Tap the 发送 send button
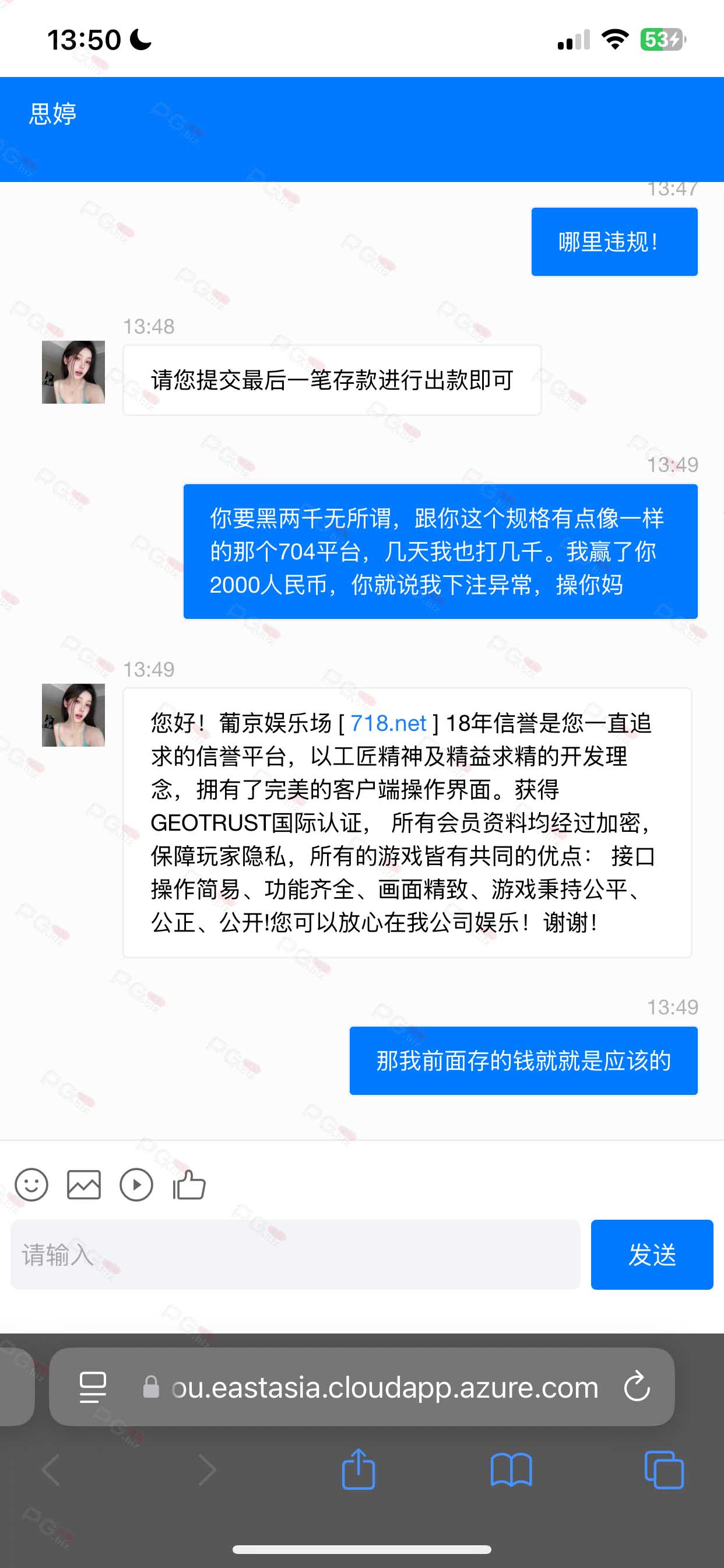 [x=652, y=1255]
